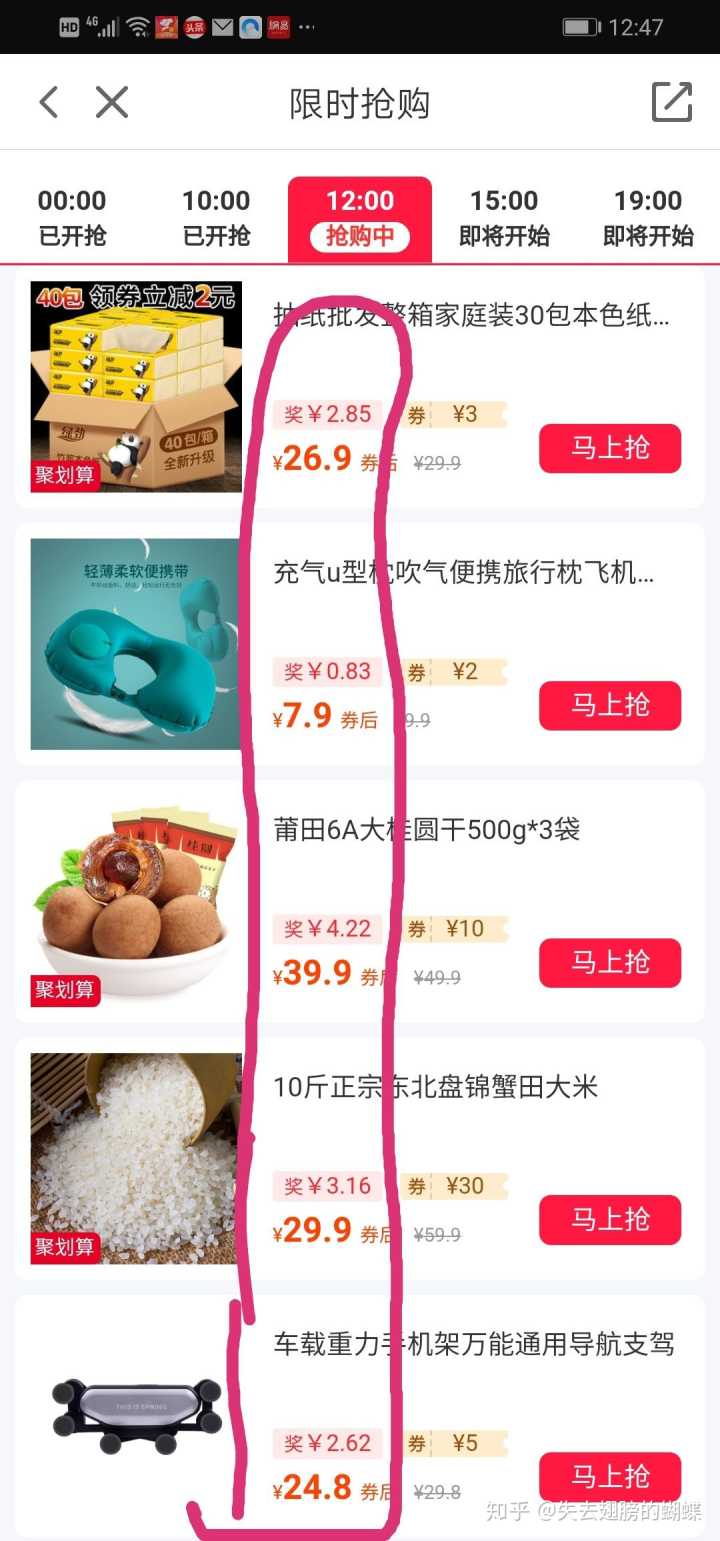This screenshot has width=720, height=1541.
Task: Open the tissue paper product image
Action: [136, 386]
